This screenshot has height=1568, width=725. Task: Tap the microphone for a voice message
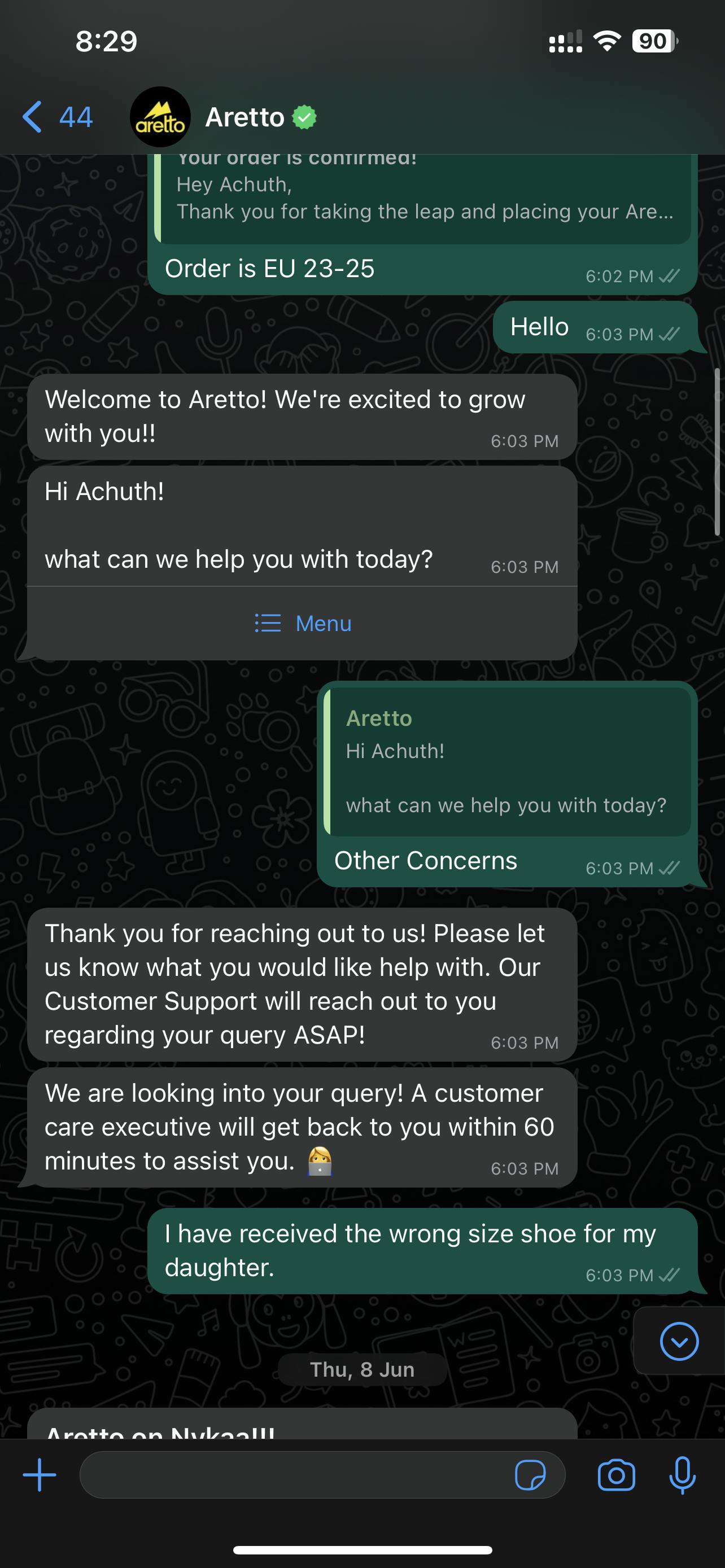[682, 1475]
